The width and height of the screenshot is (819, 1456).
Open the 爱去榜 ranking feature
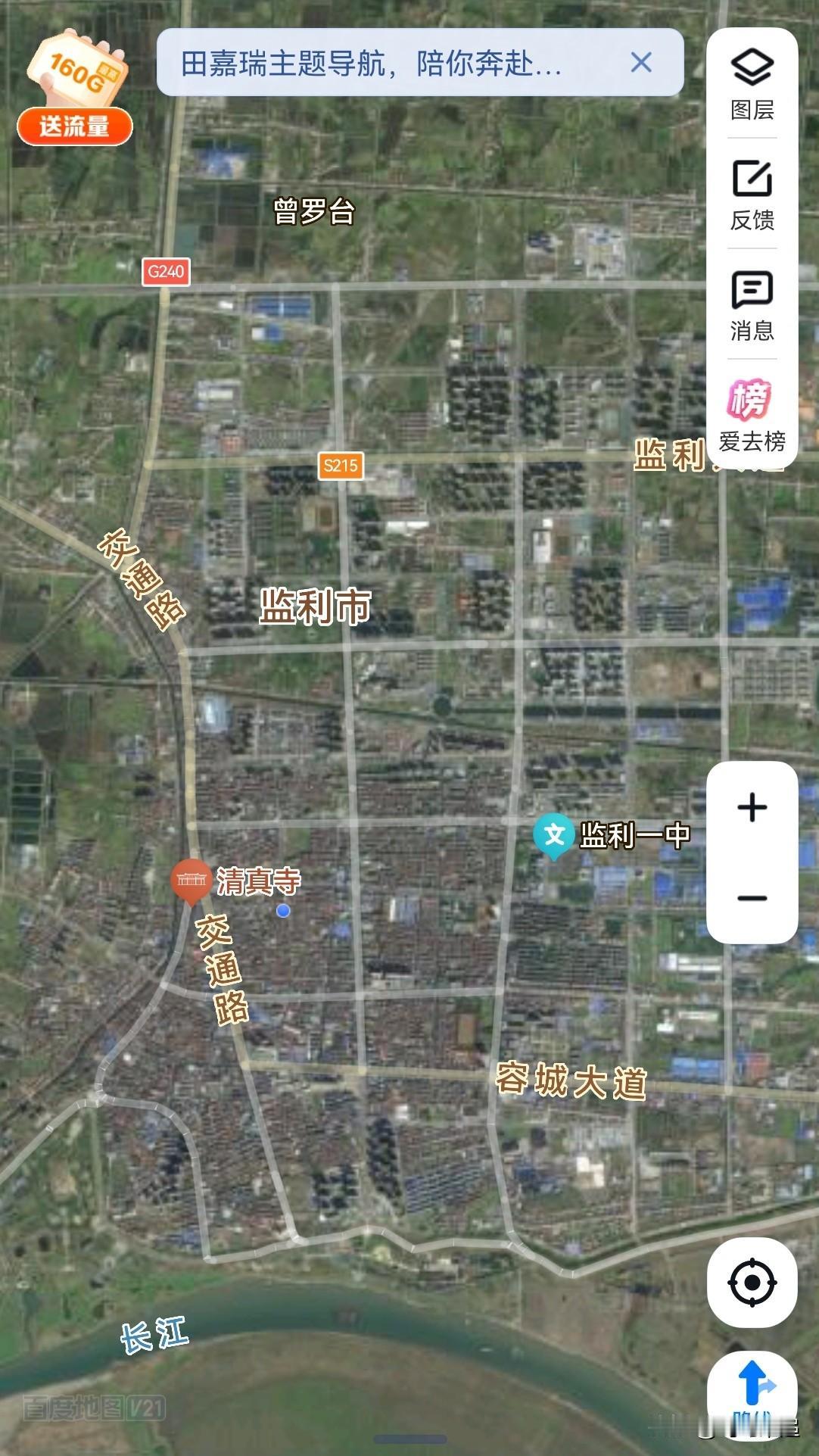click(749, 416)
